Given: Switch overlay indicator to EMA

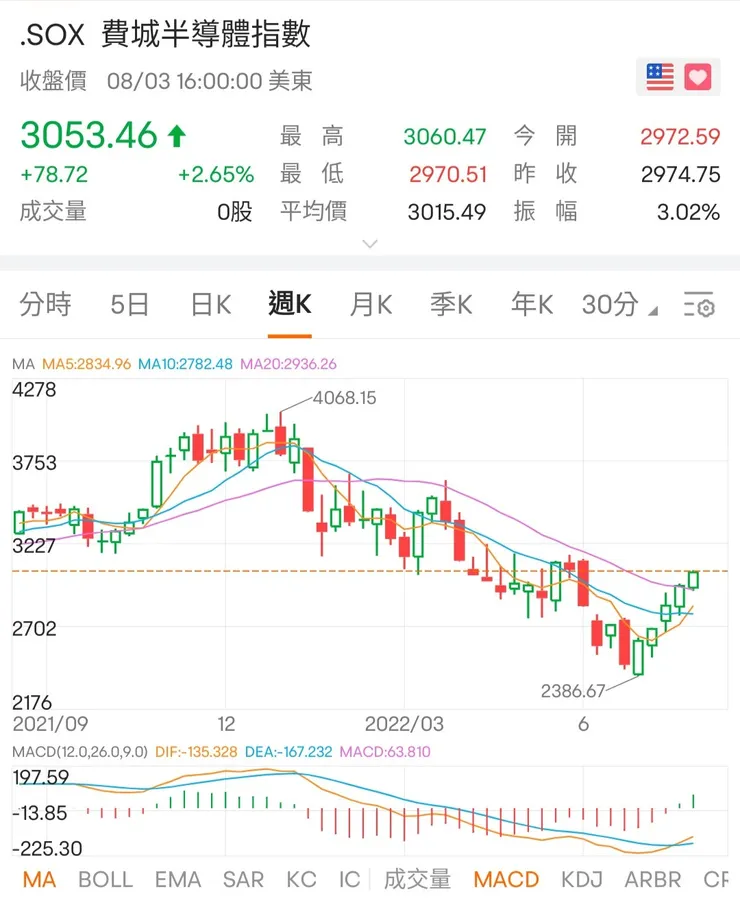Looking at the screenshot, I should [x=177, y=879].
